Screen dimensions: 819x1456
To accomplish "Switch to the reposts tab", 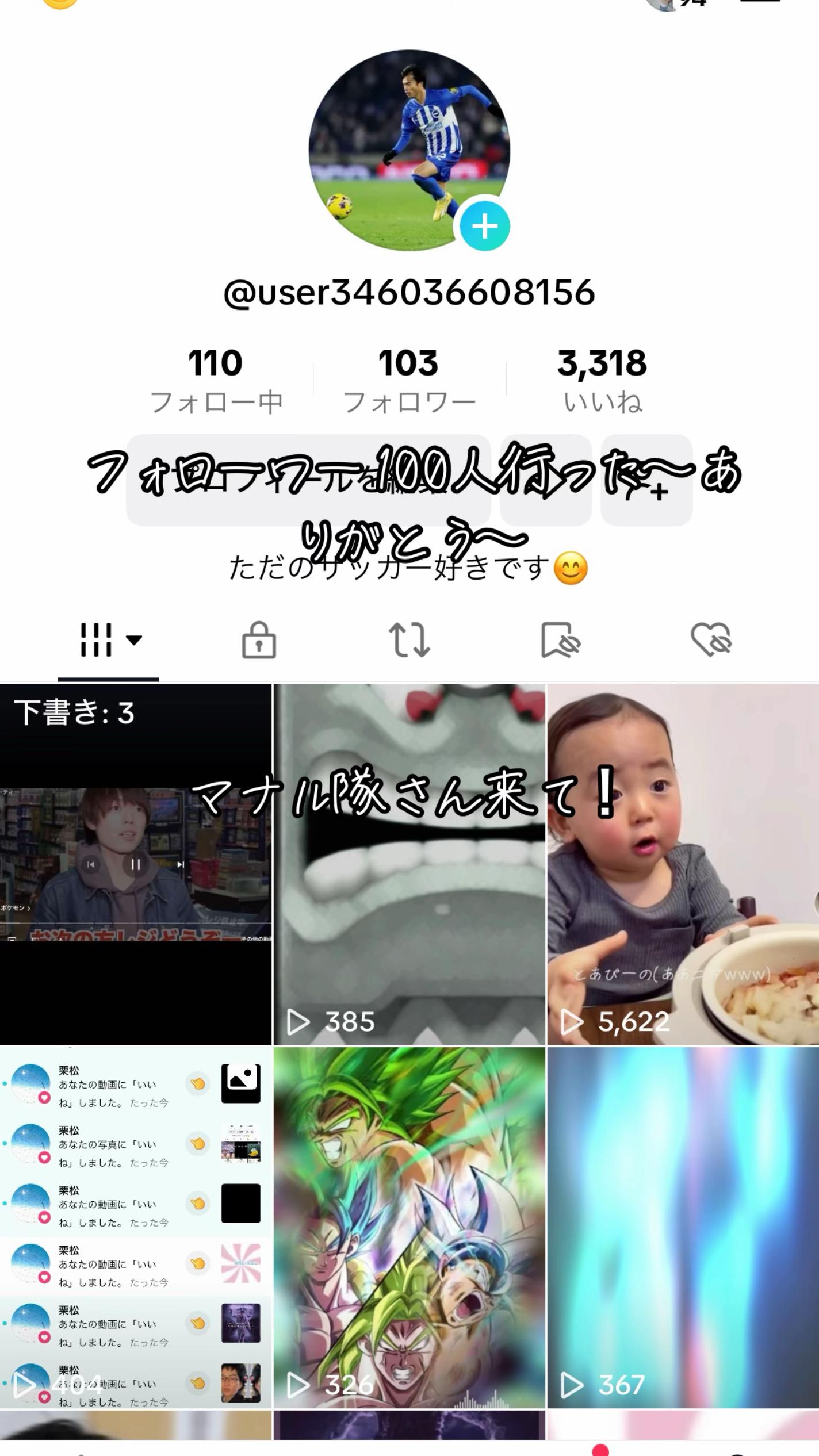I will (x=409, y=640).
